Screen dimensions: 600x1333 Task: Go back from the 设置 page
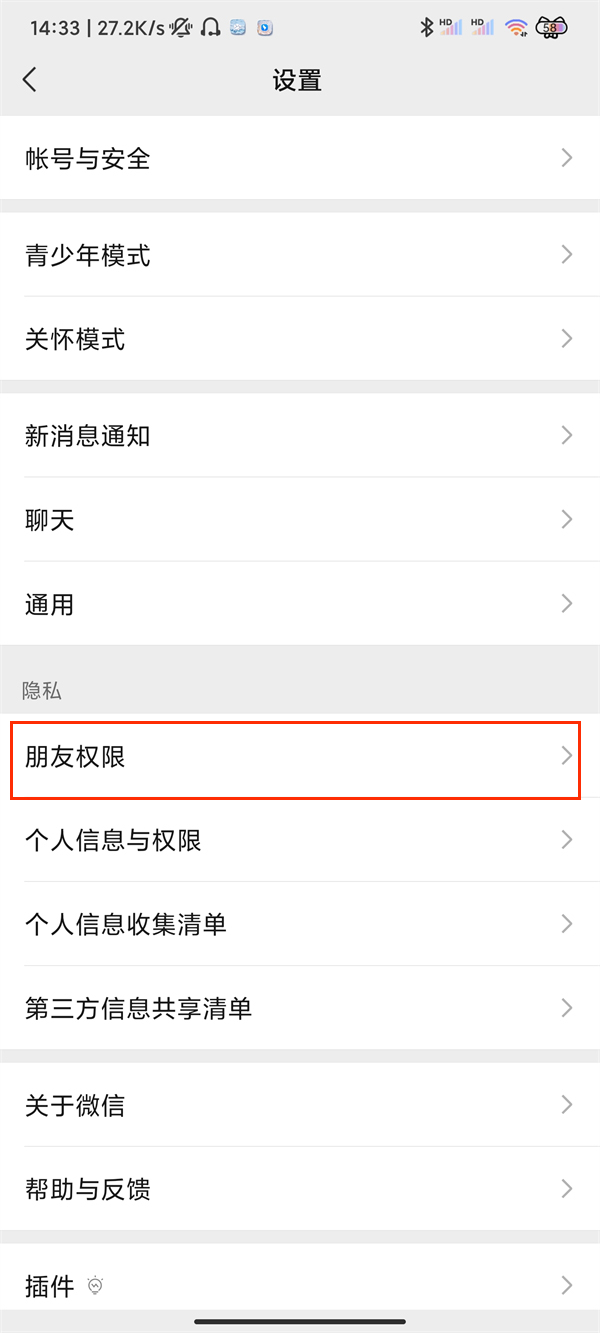click(x=30, y=80)
